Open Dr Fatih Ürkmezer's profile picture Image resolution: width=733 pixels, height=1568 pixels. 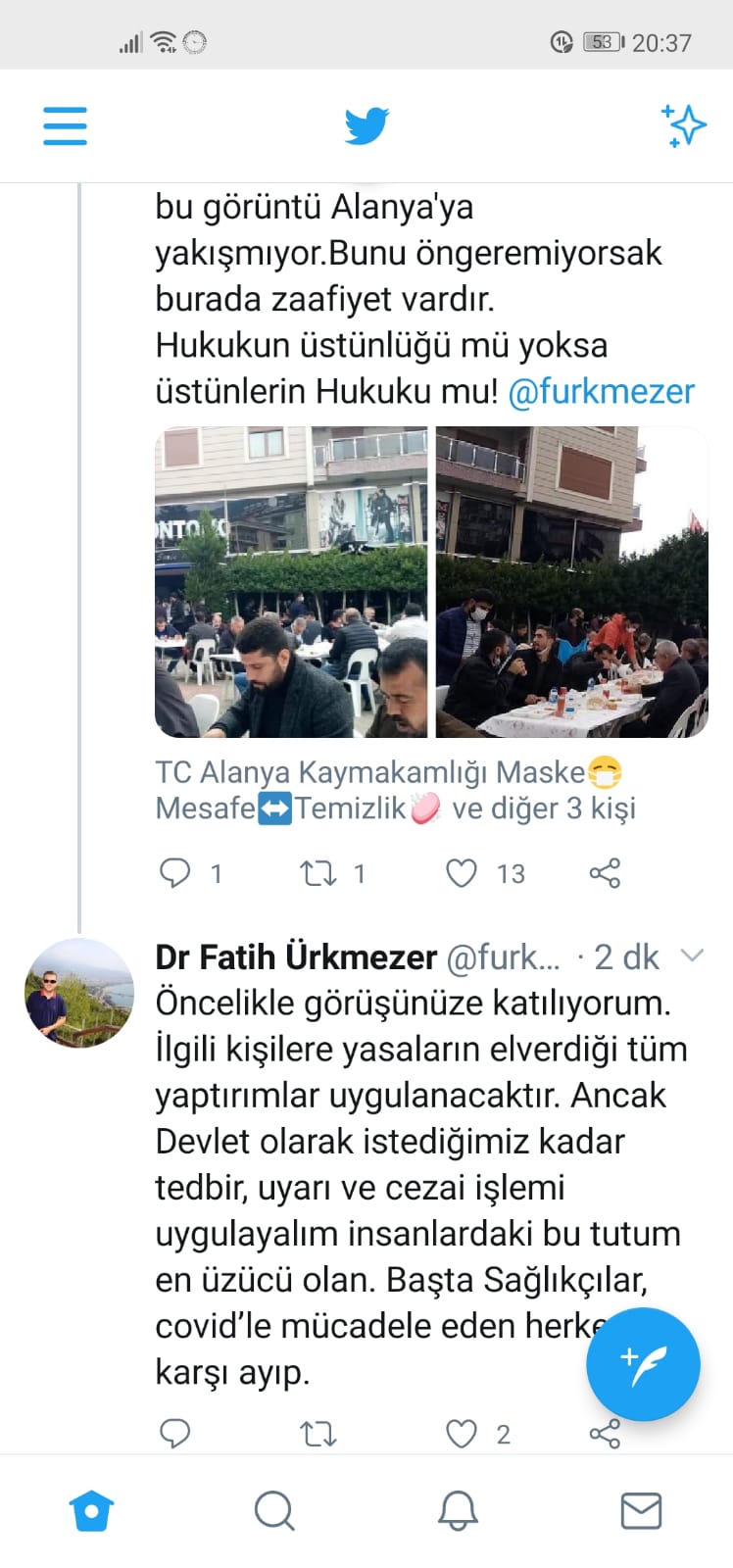pos(78,992)
